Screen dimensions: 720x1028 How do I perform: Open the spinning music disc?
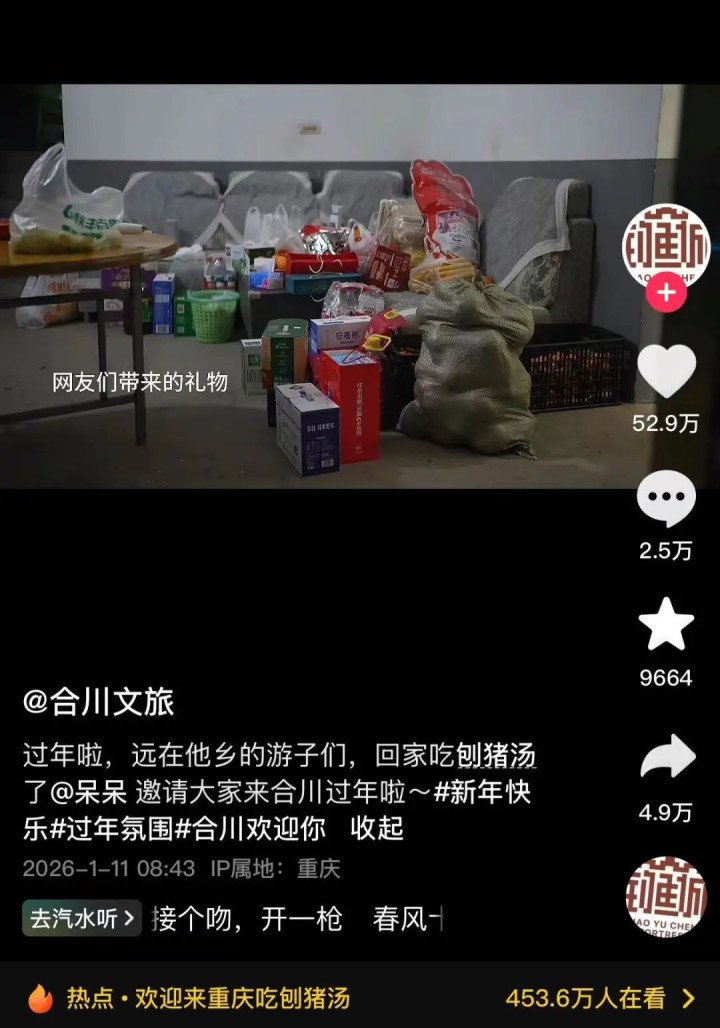[666, 895]
